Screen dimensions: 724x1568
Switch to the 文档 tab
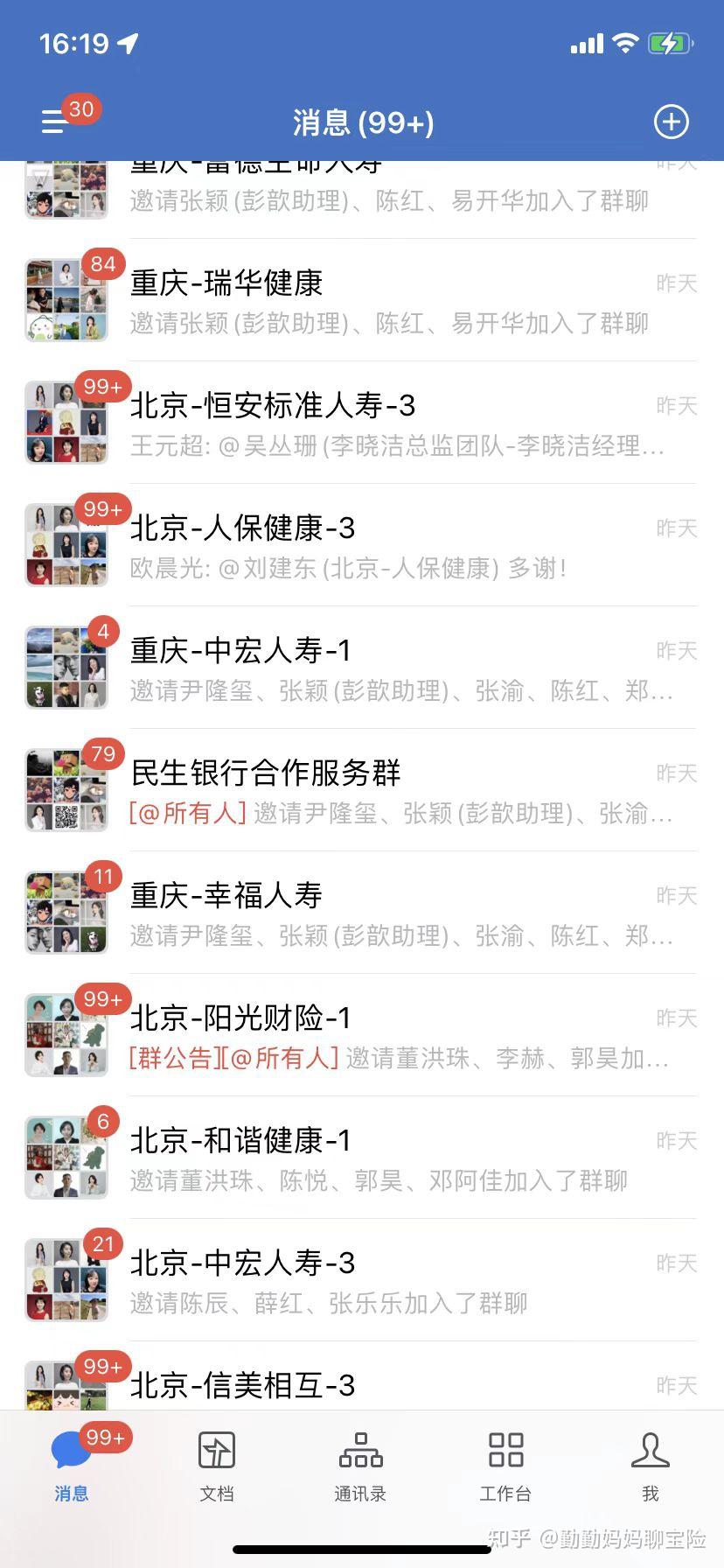pos(216,1464)
